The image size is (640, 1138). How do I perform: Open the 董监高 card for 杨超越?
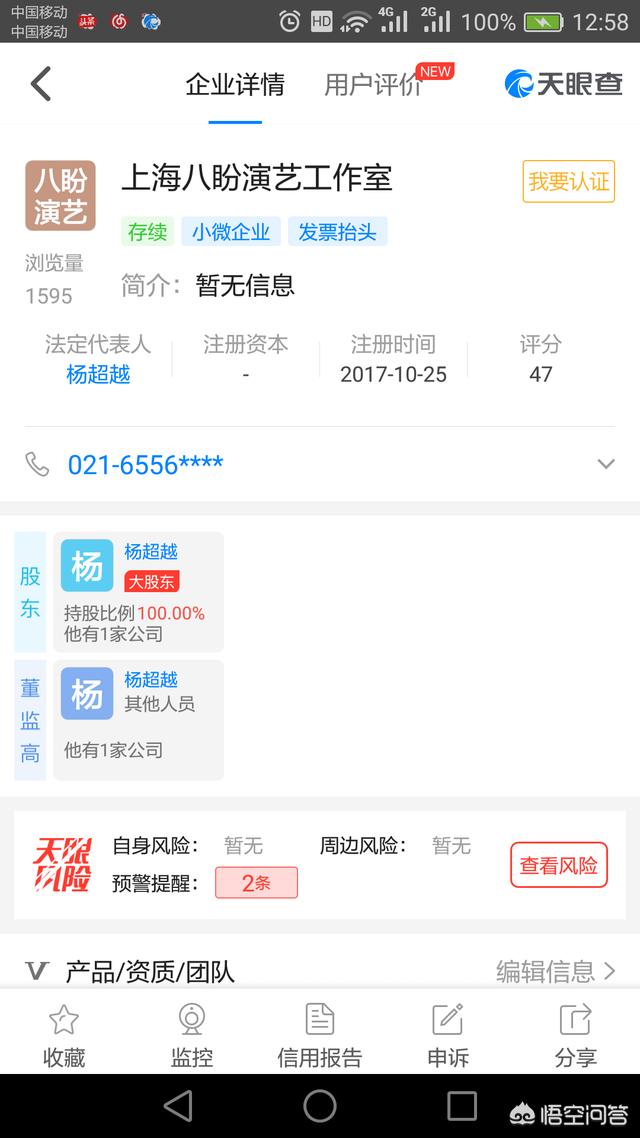coord(138,720)
